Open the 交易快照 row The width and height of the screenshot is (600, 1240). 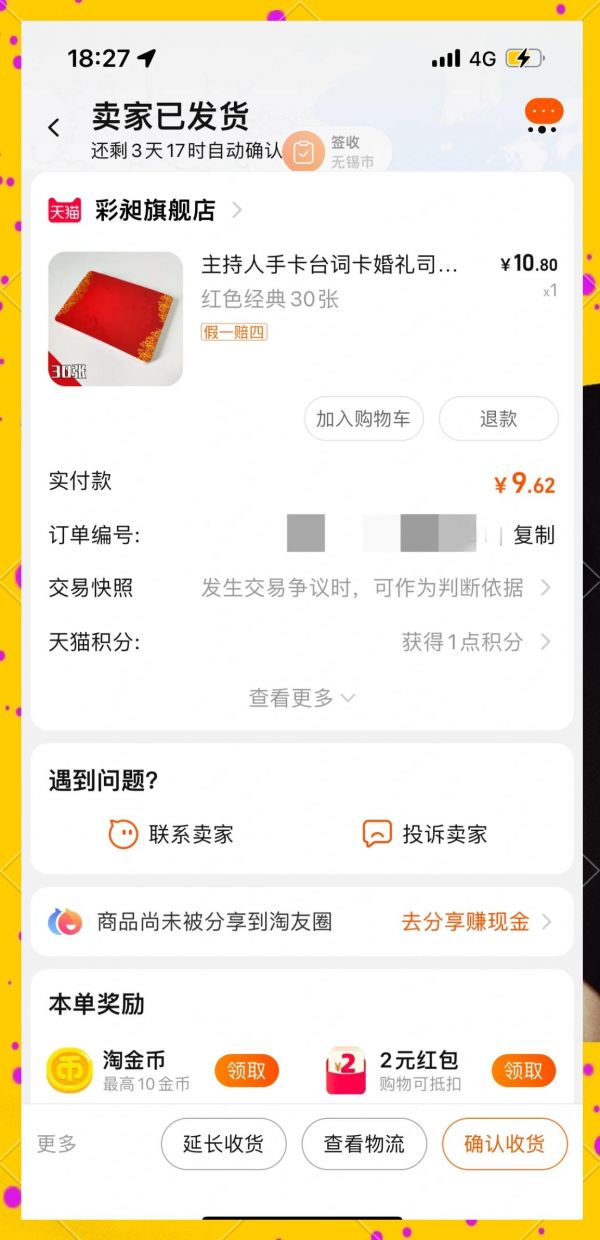click(300, 588)
